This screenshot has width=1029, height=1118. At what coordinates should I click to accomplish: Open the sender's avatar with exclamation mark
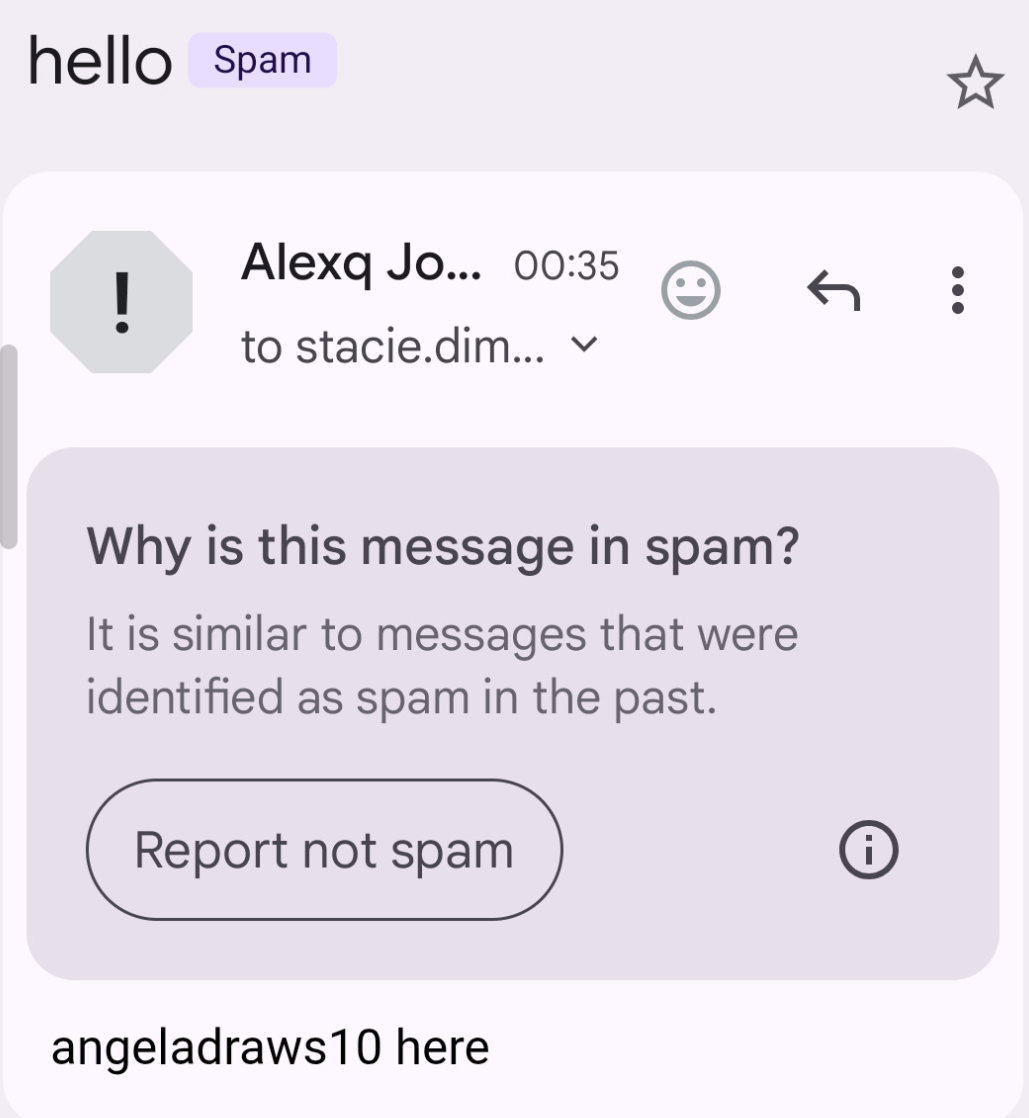[121, 302]
